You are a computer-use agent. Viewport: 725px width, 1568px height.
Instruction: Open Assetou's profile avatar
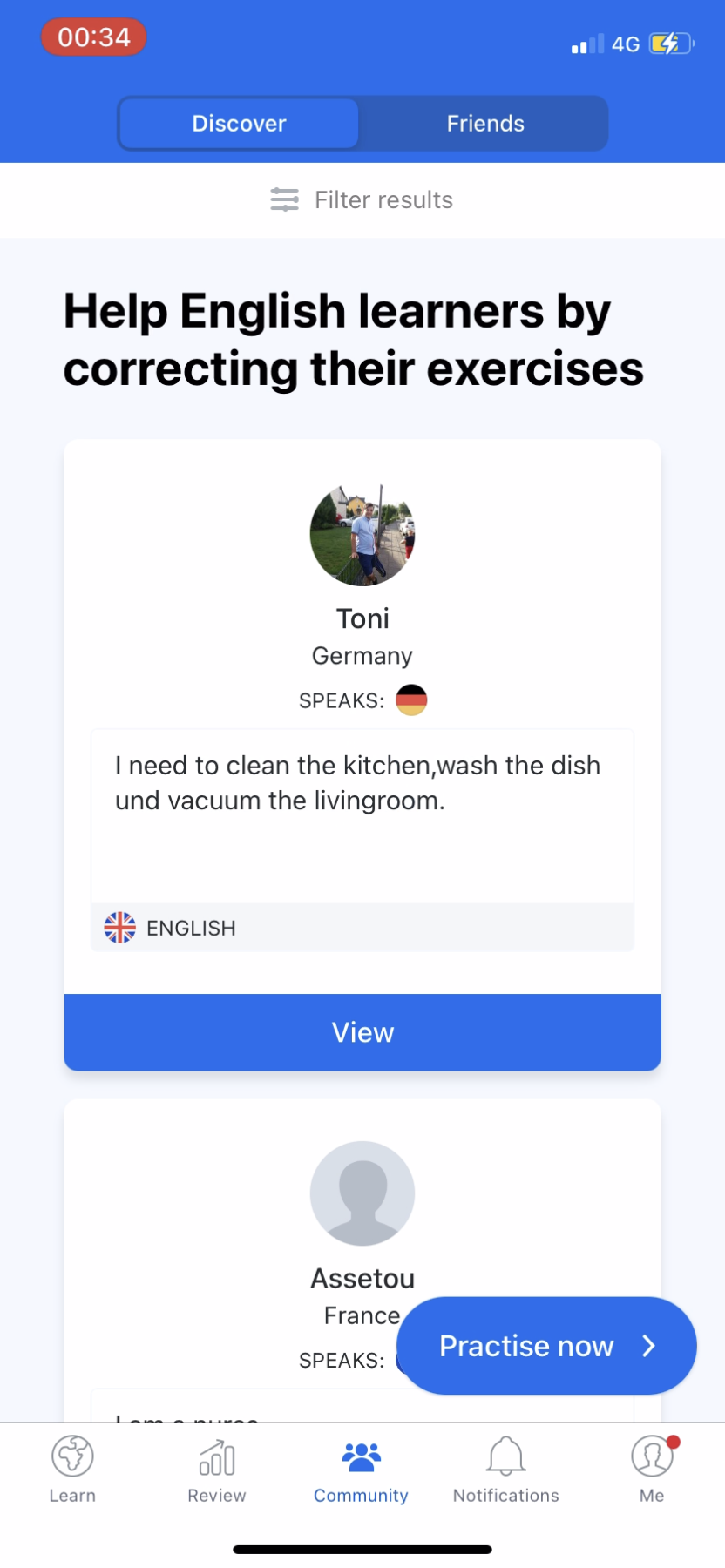point(362,1193)
